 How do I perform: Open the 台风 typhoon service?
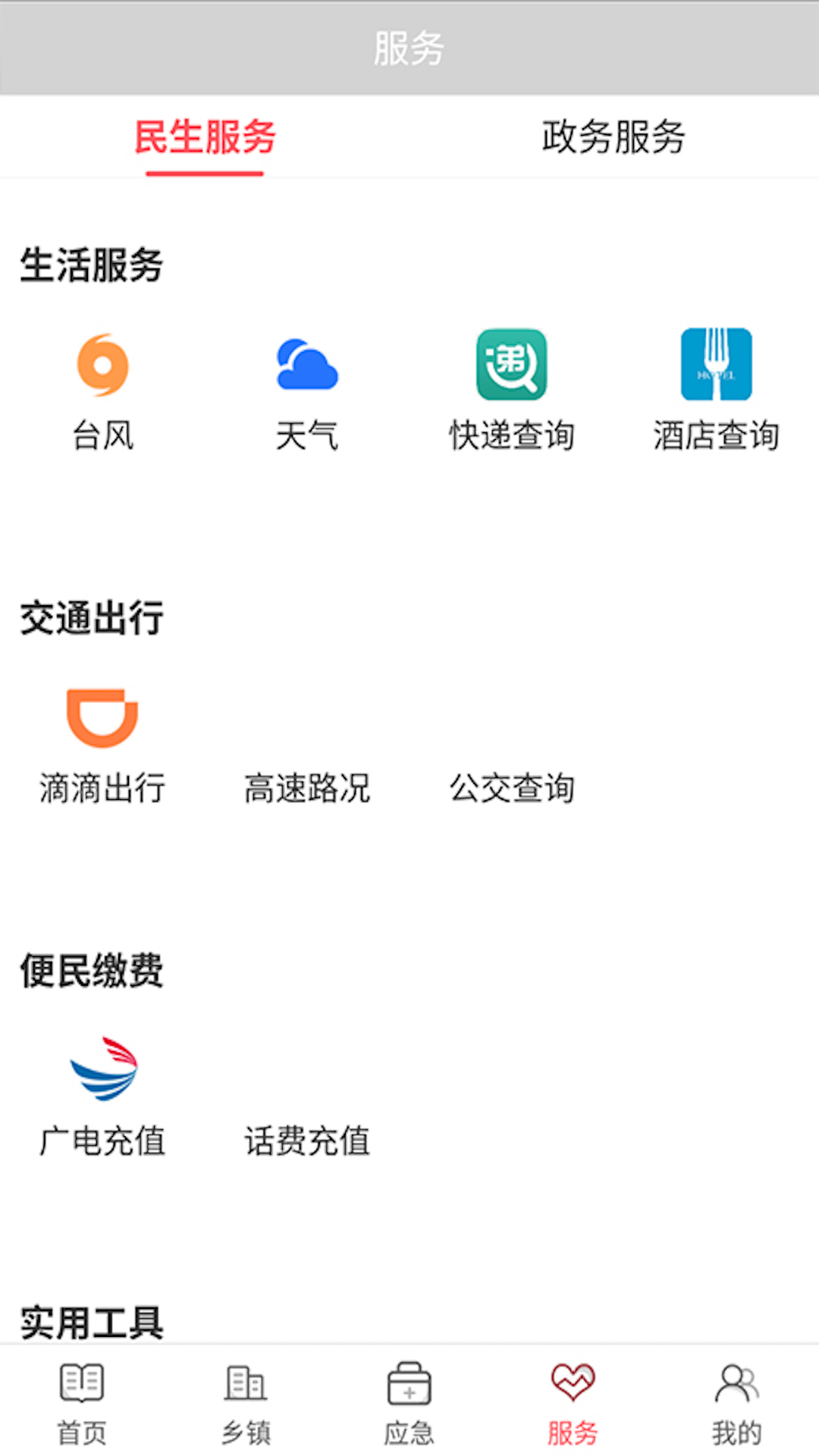point(102,392)
